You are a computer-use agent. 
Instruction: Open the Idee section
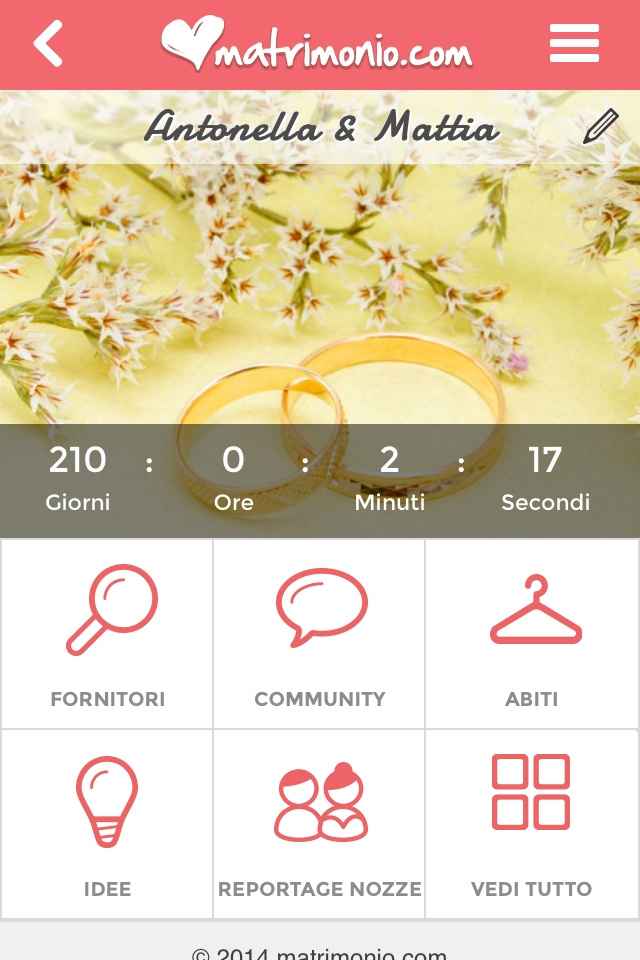[107, 825]
